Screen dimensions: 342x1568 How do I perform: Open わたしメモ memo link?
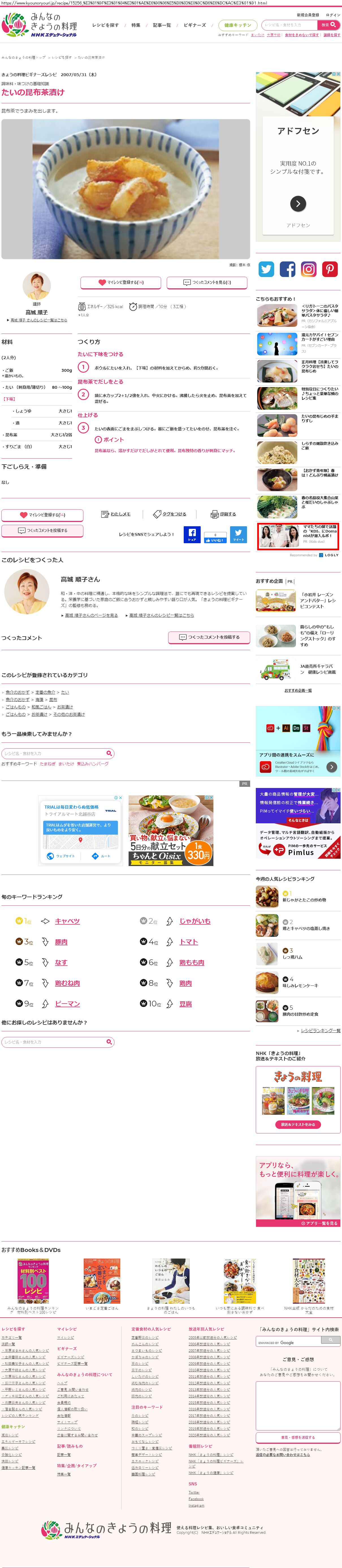(116, 514)
